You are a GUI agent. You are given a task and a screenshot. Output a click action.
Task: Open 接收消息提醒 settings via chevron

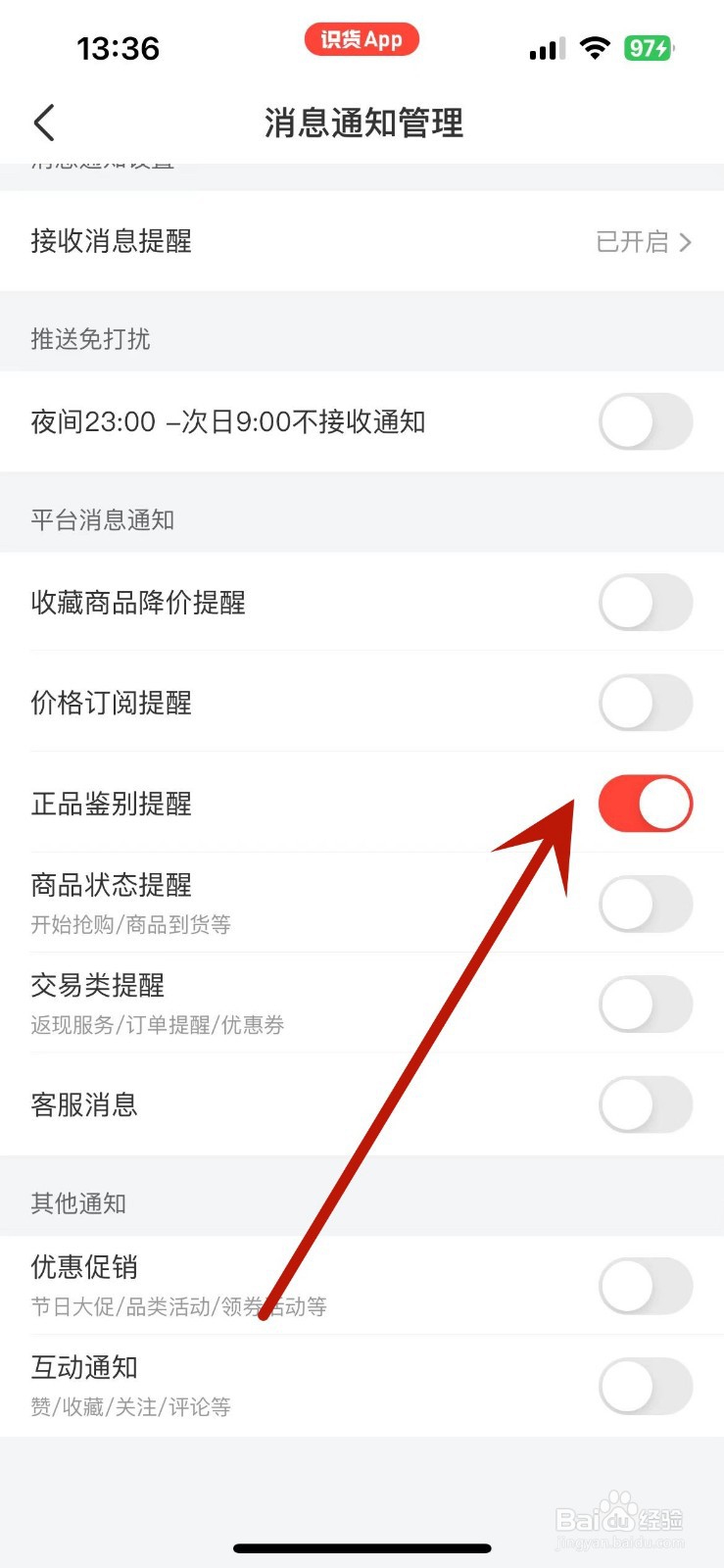pyautogui.click(x=689, y=242)
